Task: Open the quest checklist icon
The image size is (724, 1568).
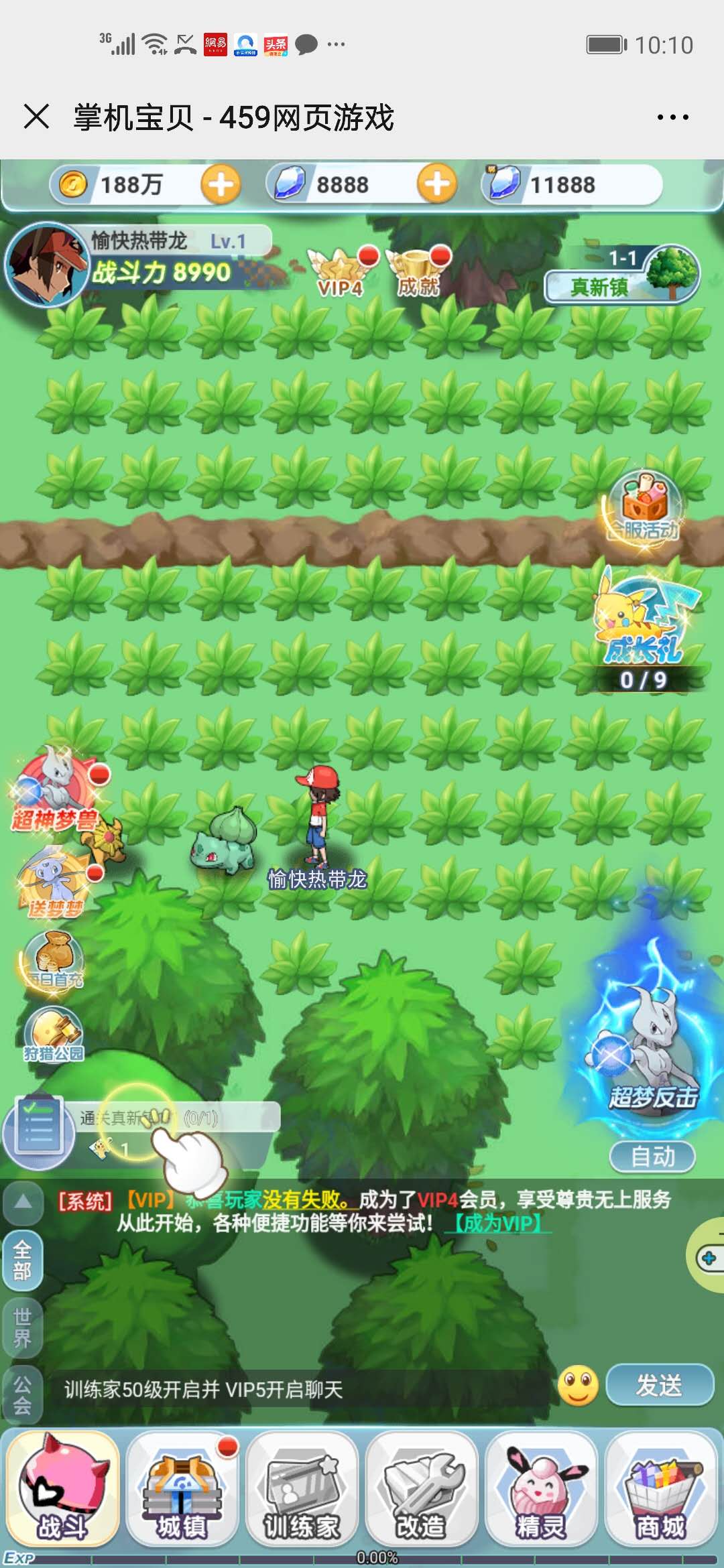Action: coord(39,1132)
